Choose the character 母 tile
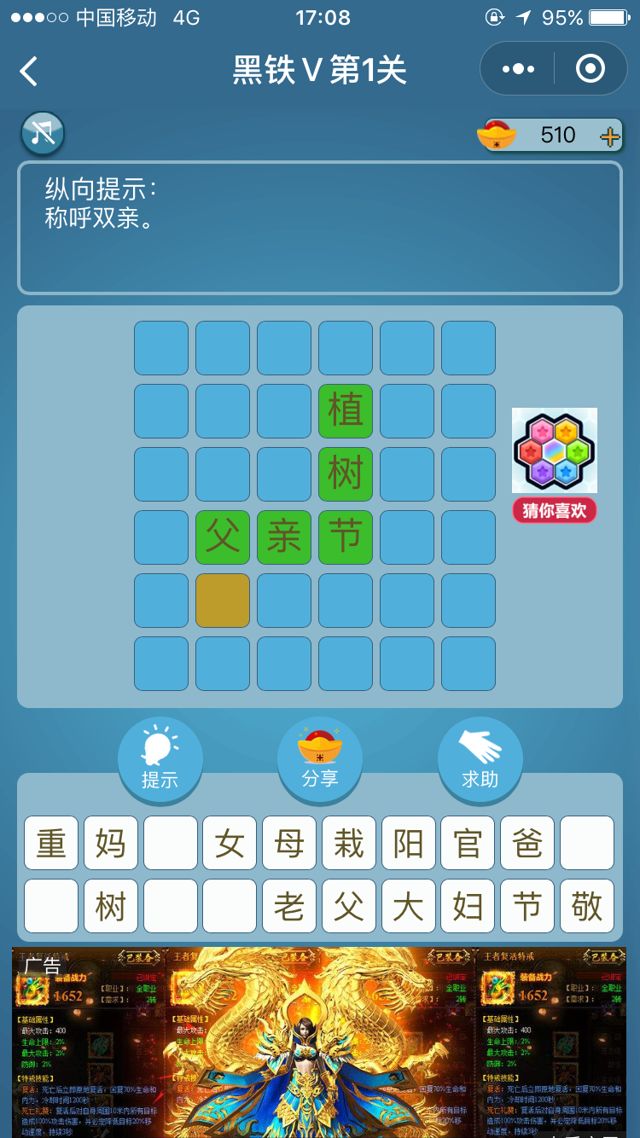Screen dimensions: 640x1138 [289, 844]
